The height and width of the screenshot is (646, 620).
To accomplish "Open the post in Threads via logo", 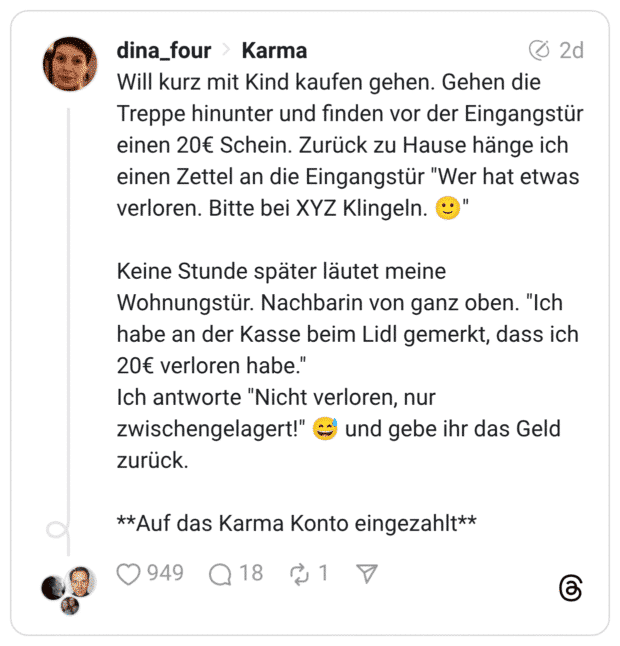I will coord(570,589).
